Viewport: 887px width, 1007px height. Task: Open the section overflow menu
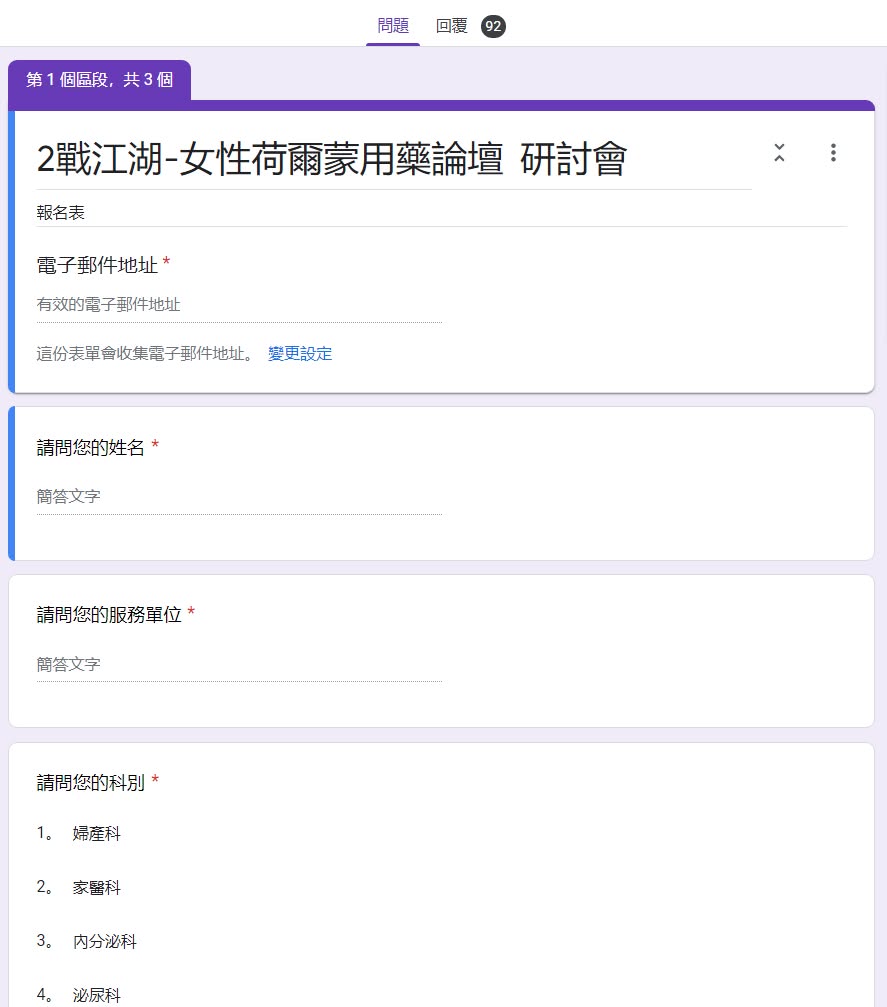coord(833,152)
